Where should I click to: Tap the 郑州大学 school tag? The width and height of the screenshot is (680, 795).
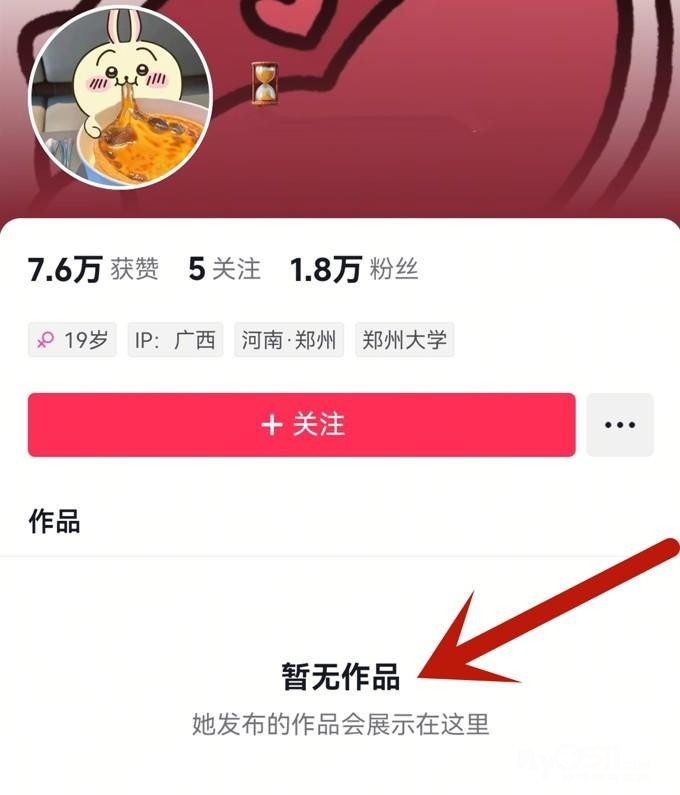click(404, 340)
